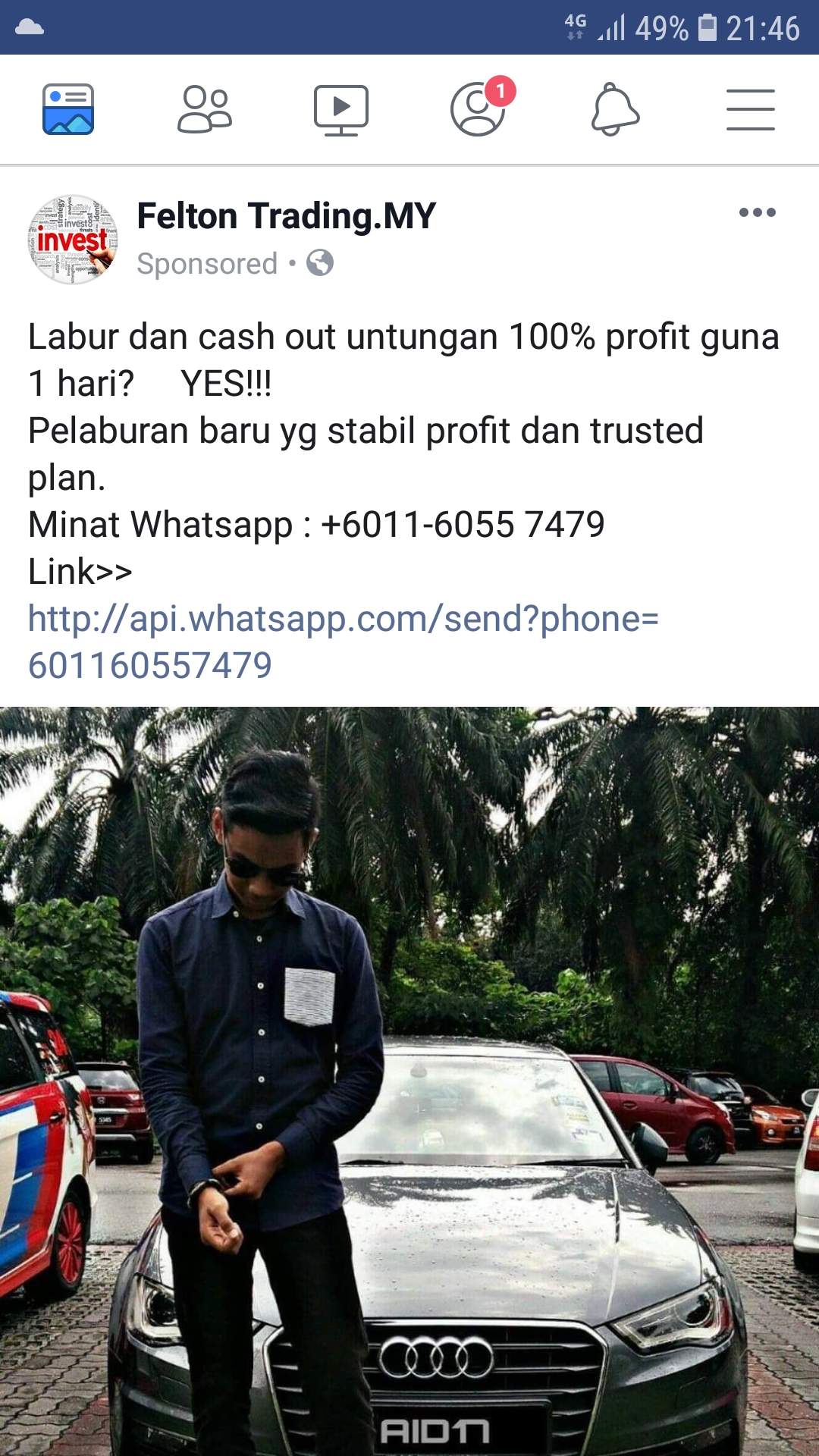Switch to the Watch video tab
Viewport: 819px width, 1456px height.
(x=341, y=110)
